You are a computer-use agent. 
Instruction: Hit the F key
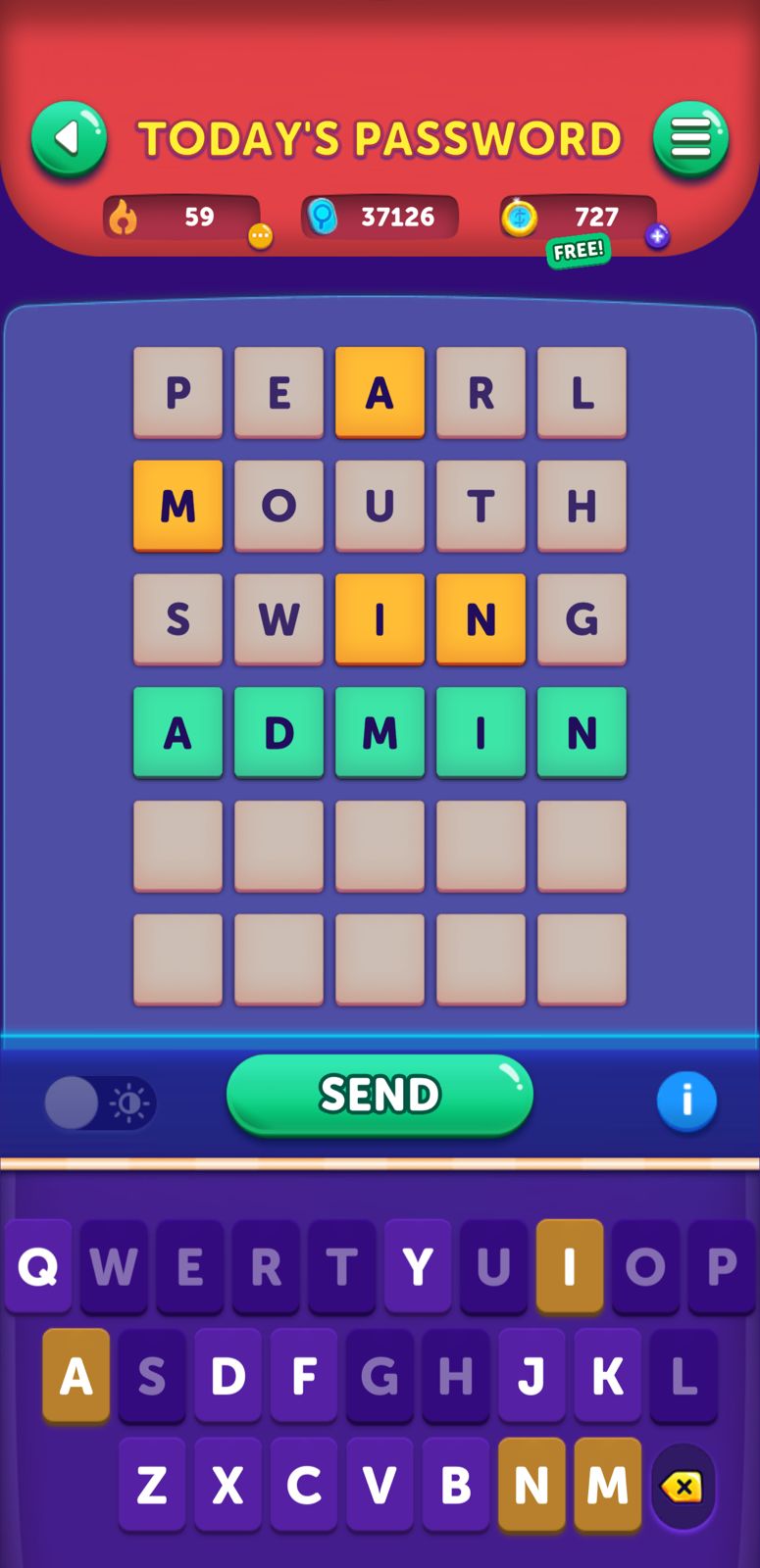coord(304,1376)
